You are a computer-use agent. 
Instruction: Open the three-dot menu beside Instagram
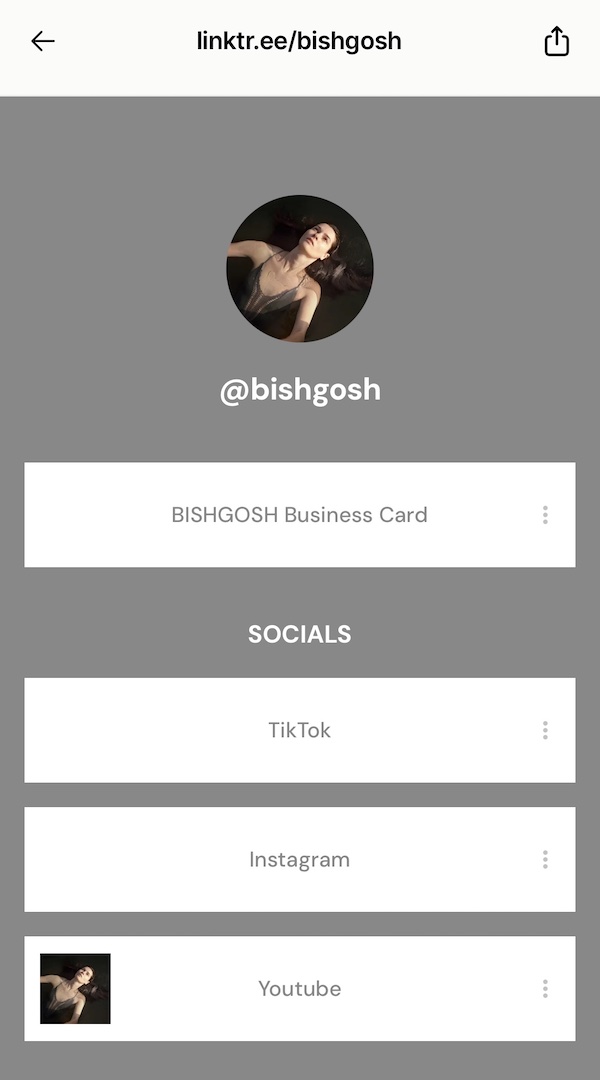point(545,859)
